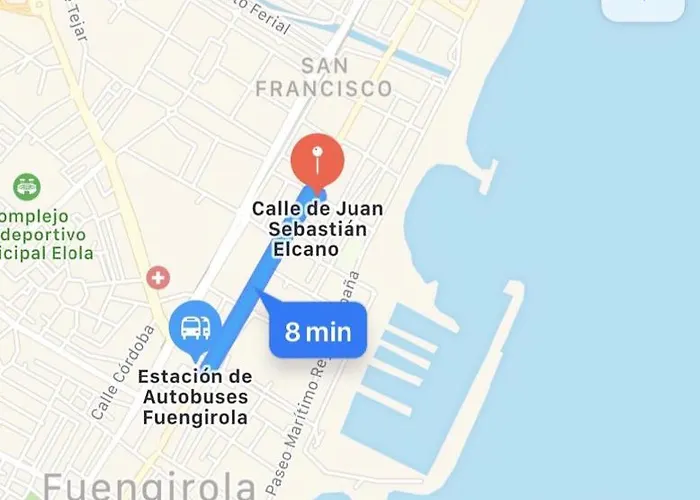Tap the red pin at Calle de Juan Sebastián Elcano

click(x=317, y=160)
